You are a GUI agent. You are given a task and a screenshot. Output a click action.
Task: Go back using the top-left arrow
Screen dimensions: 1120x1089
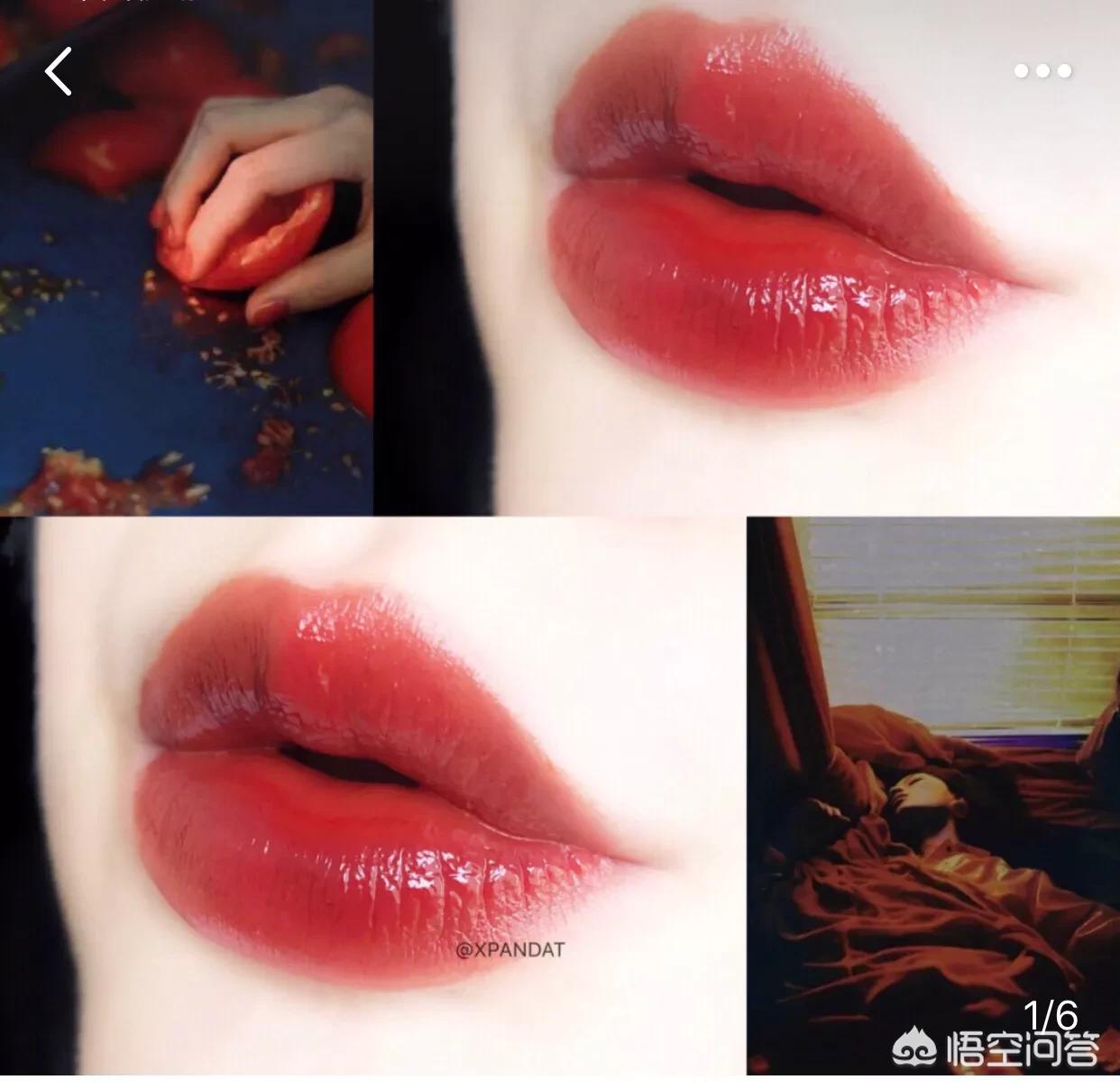click(59, 72)
